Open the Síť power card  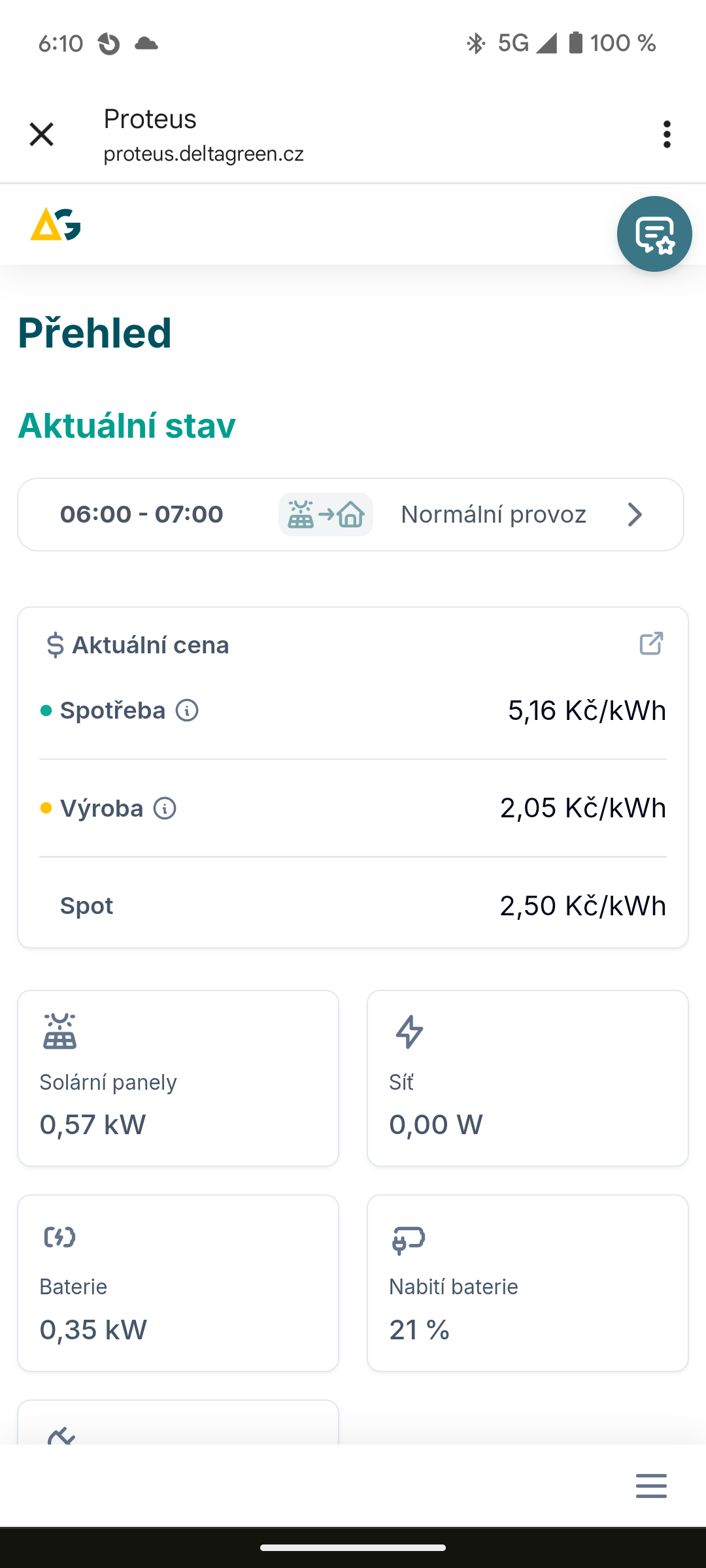[528, 1078]
